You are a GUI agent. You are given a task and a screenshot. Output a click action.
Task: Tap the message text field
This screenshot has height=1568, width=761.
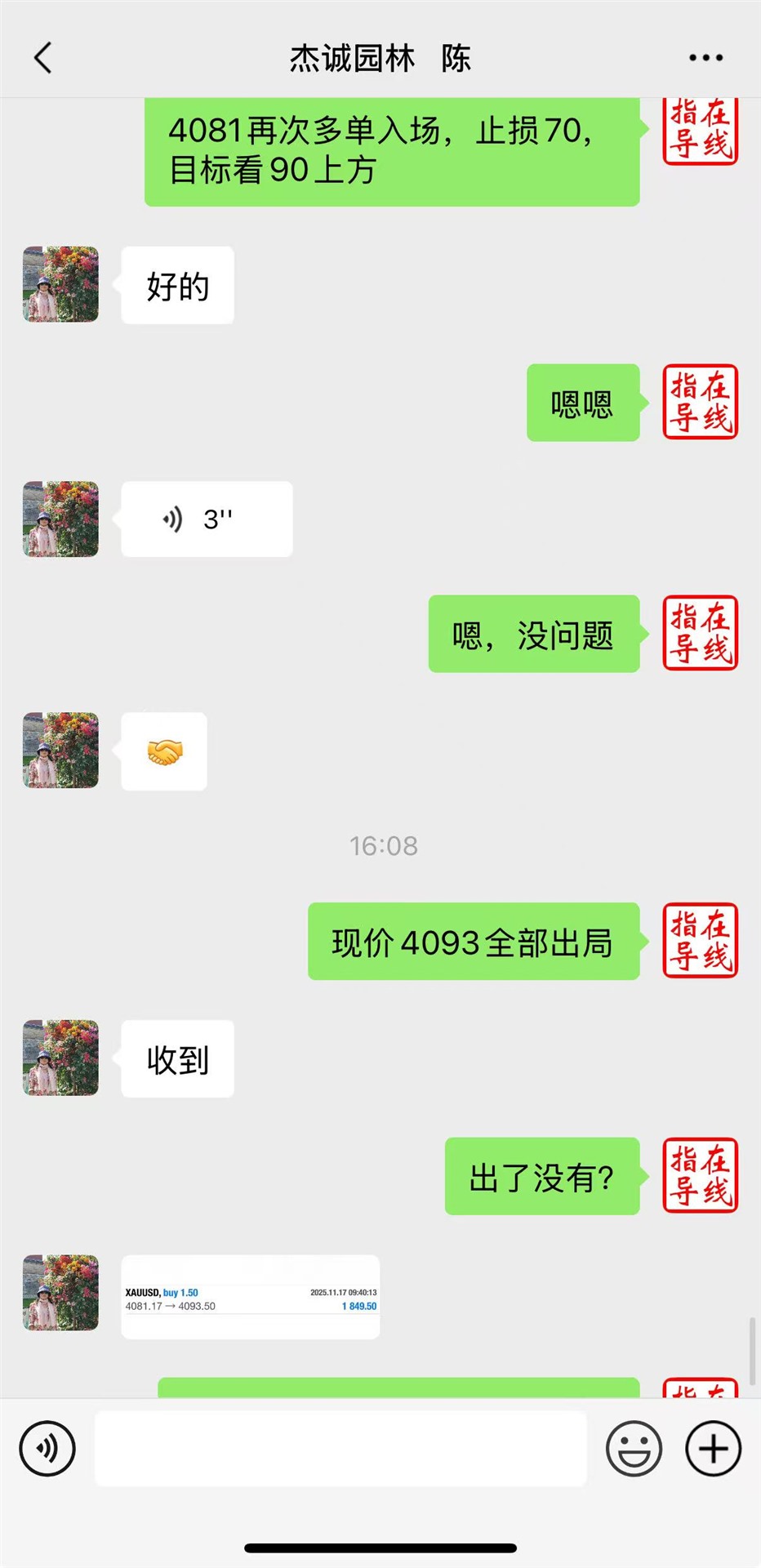pyautogui.click(x=340, y=1449)
